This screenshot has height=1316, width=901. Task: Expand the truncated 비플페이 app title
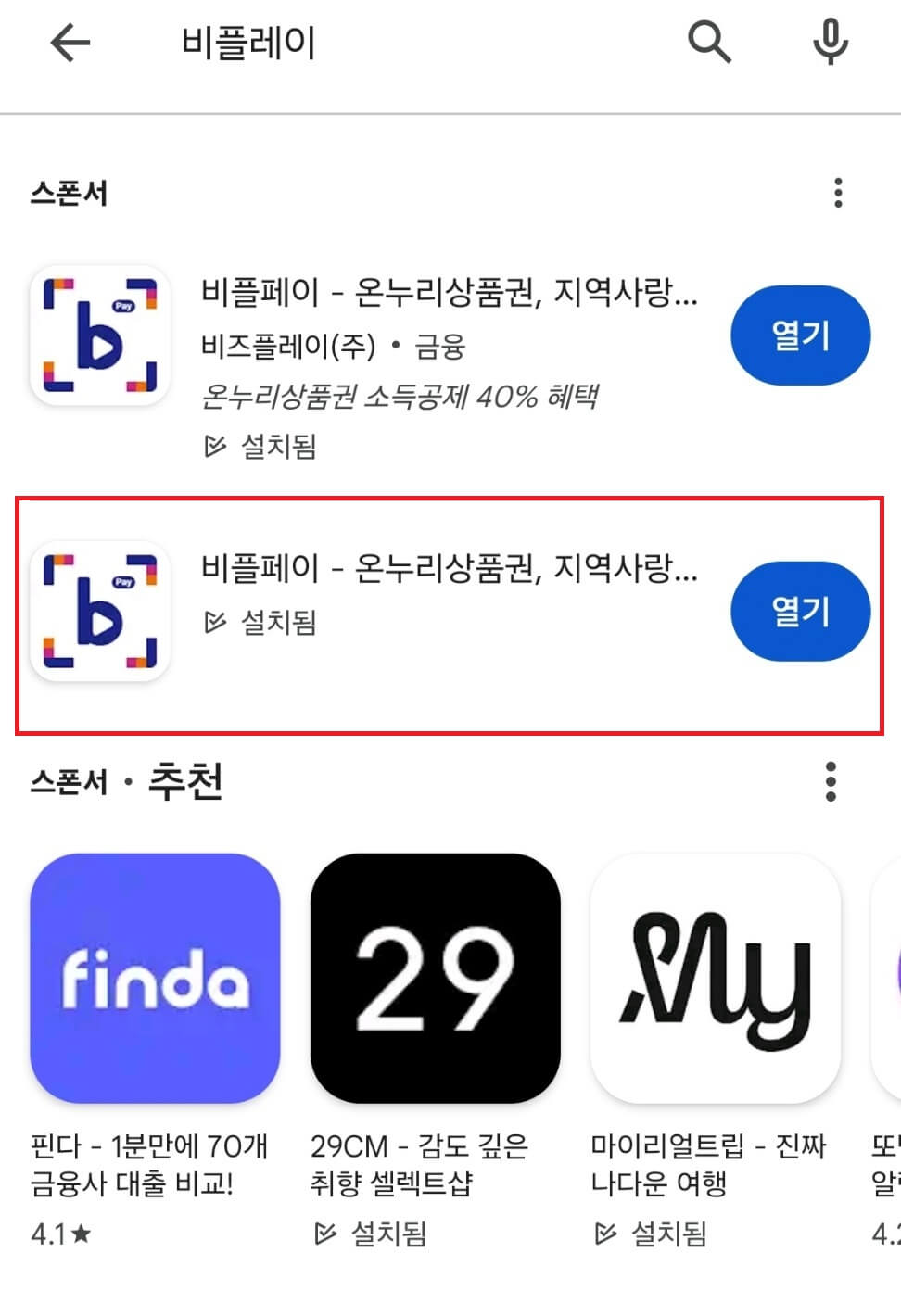(450, 294)
